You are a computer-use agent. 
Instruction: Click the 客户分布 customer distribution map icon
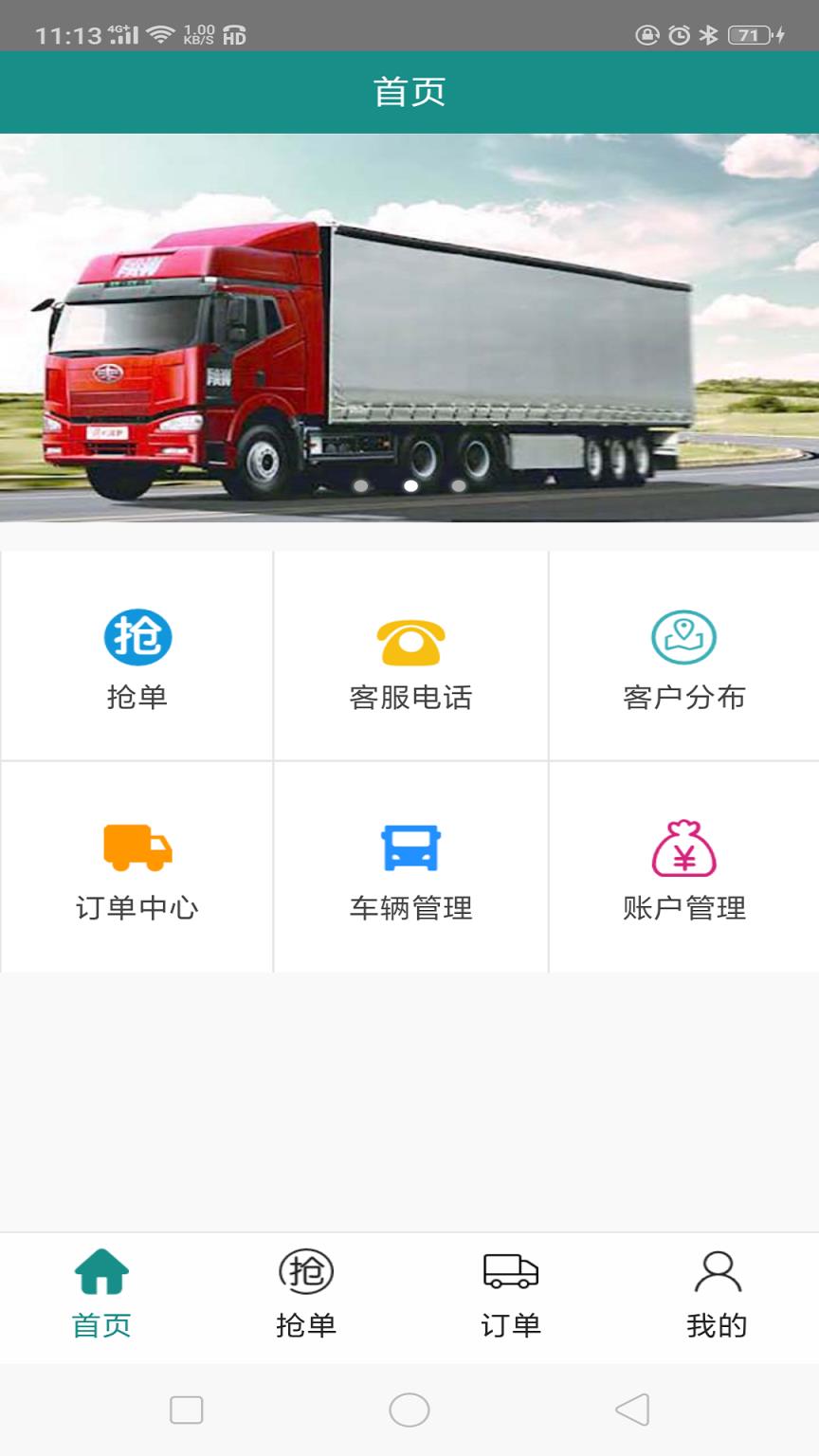click(682, 638)
